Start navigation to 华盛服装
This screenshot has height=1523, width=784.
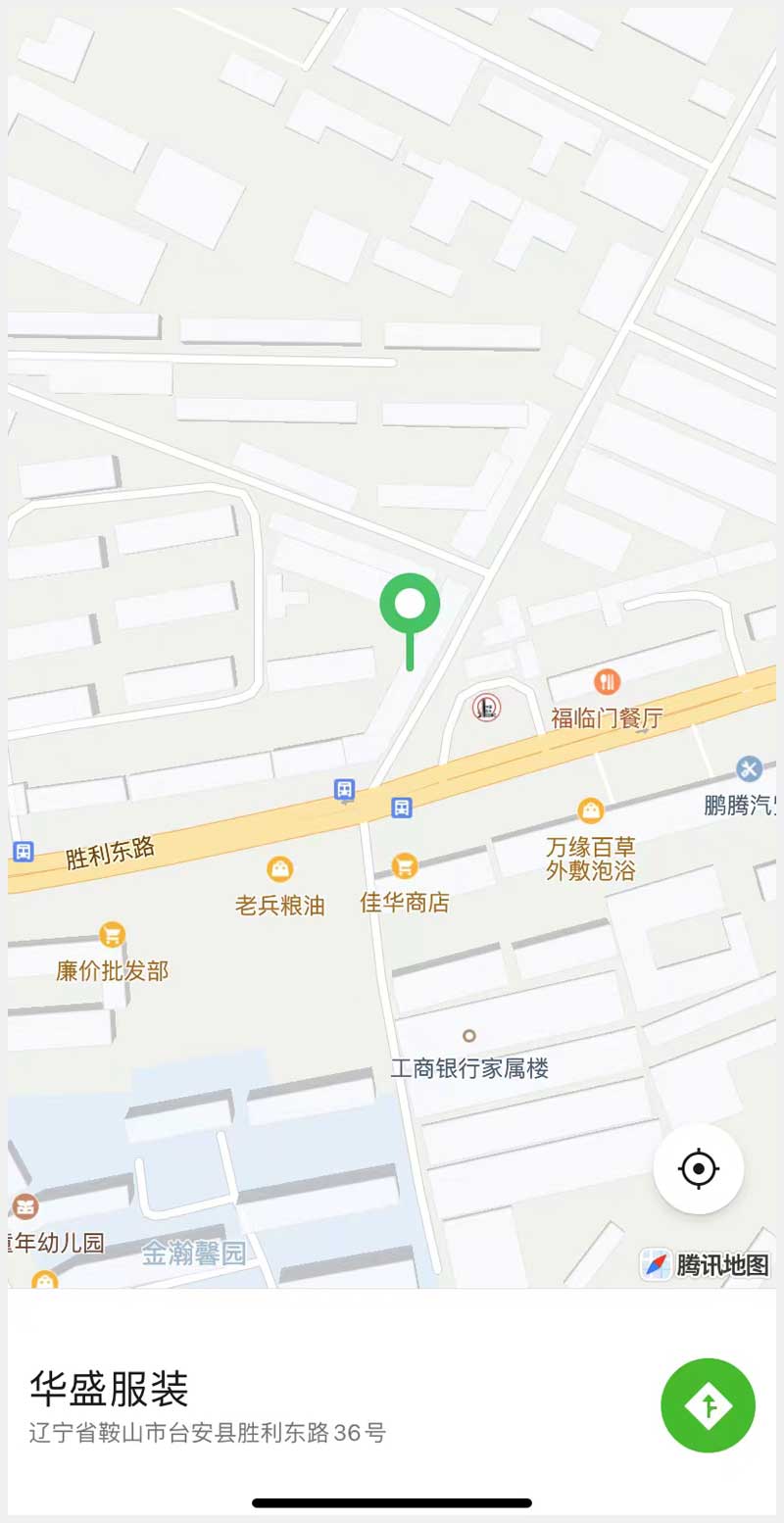[x=708, y=1404]
